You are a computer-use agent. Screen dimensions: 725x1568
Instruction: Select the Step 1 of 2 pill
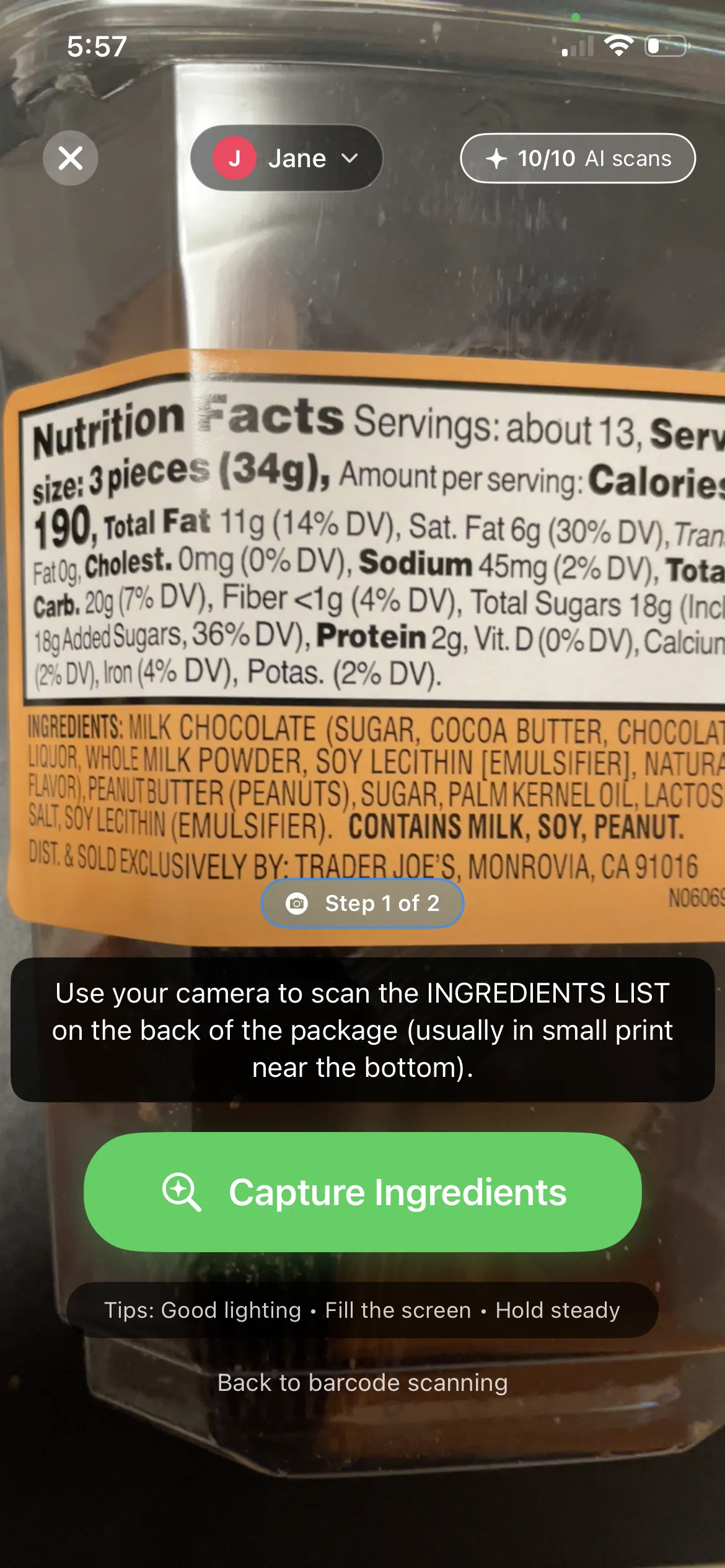tap(362, 904)
